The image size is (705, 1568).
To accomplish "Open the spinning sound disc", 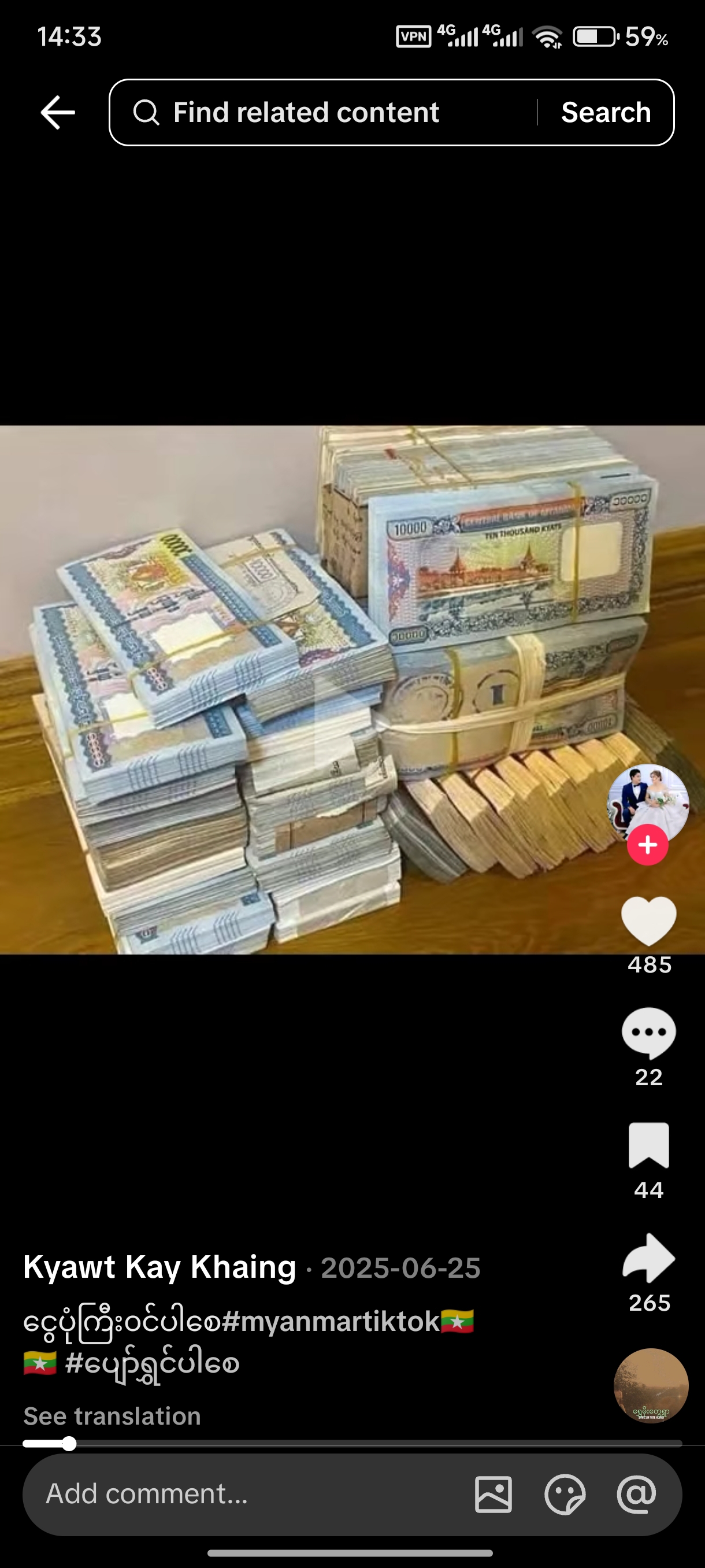I will coord(651,1386).
